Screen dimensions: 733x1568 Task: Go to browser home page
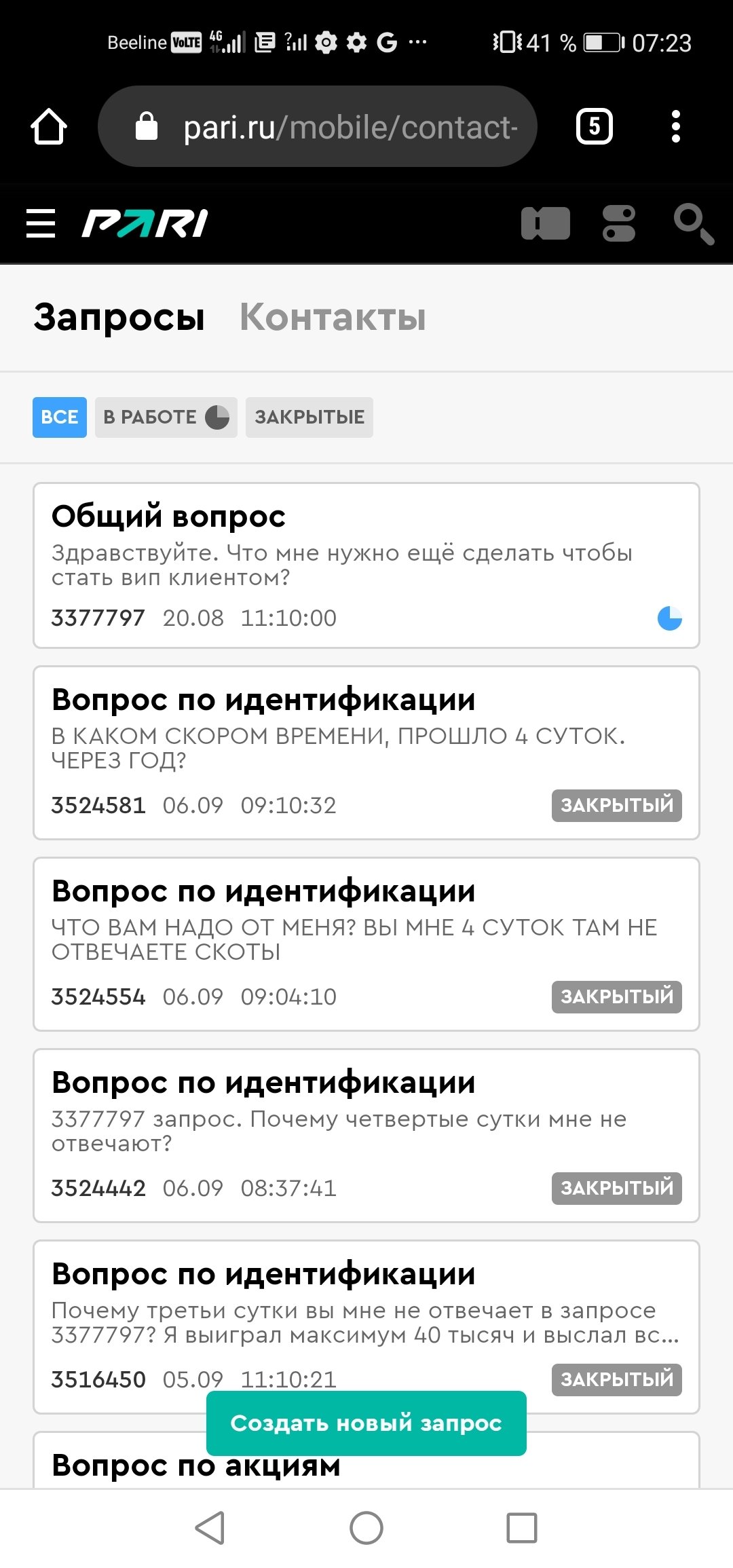tap(49, 126)
